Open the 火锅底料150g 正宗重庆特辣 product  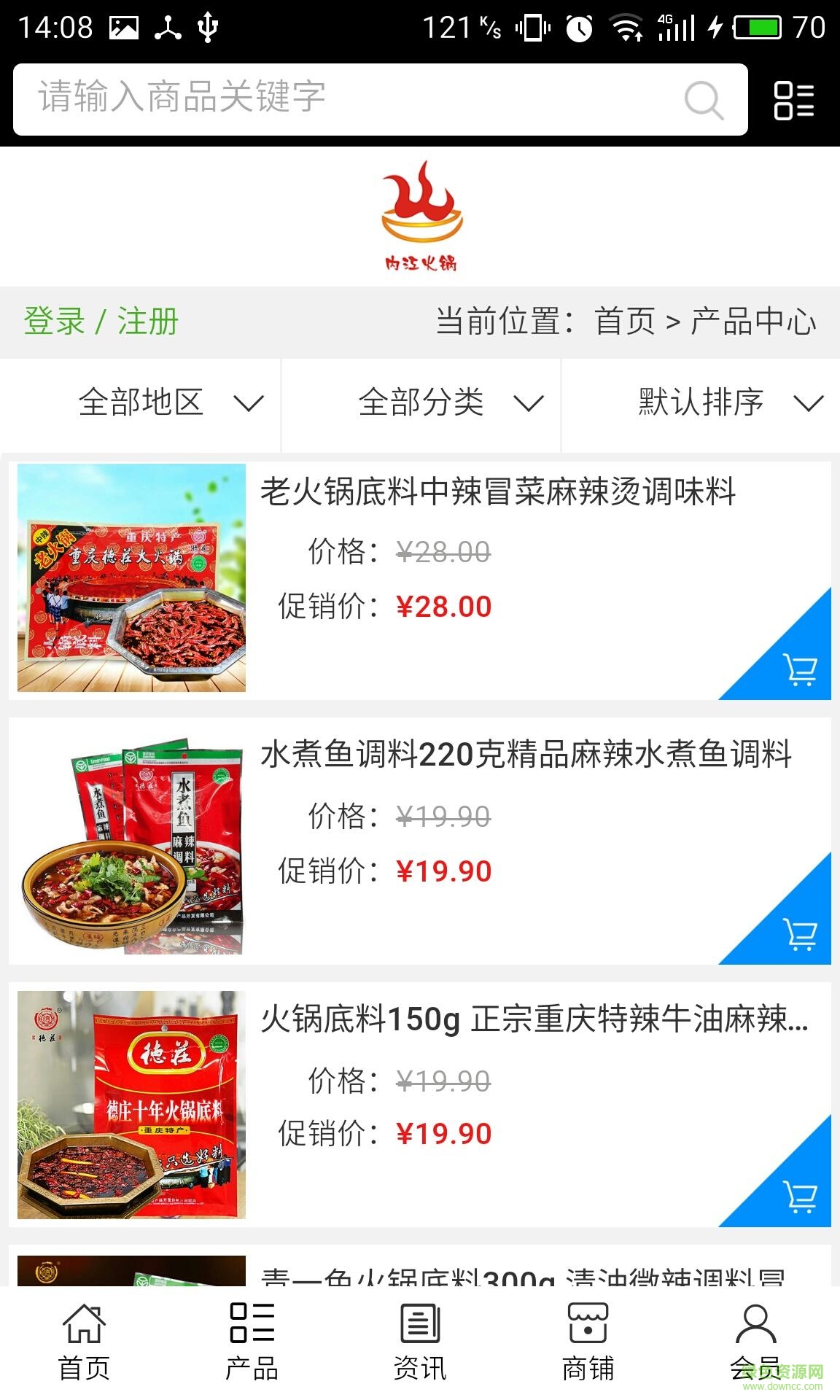534,1019
